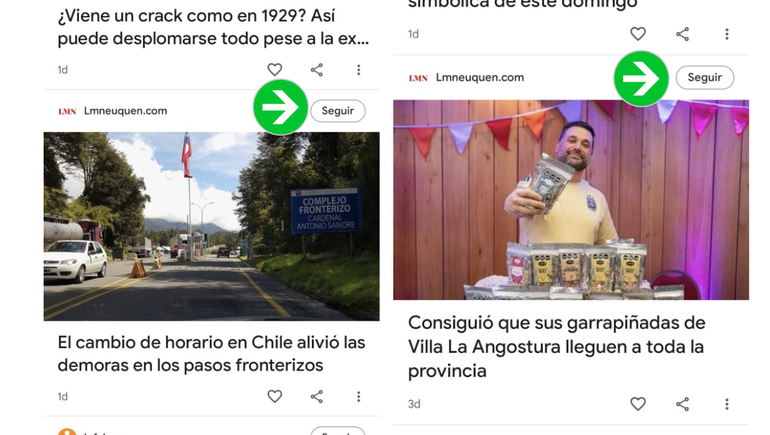Like the Chile border crossings article
The image size is (770, 435).
click(x=275, y=397)
